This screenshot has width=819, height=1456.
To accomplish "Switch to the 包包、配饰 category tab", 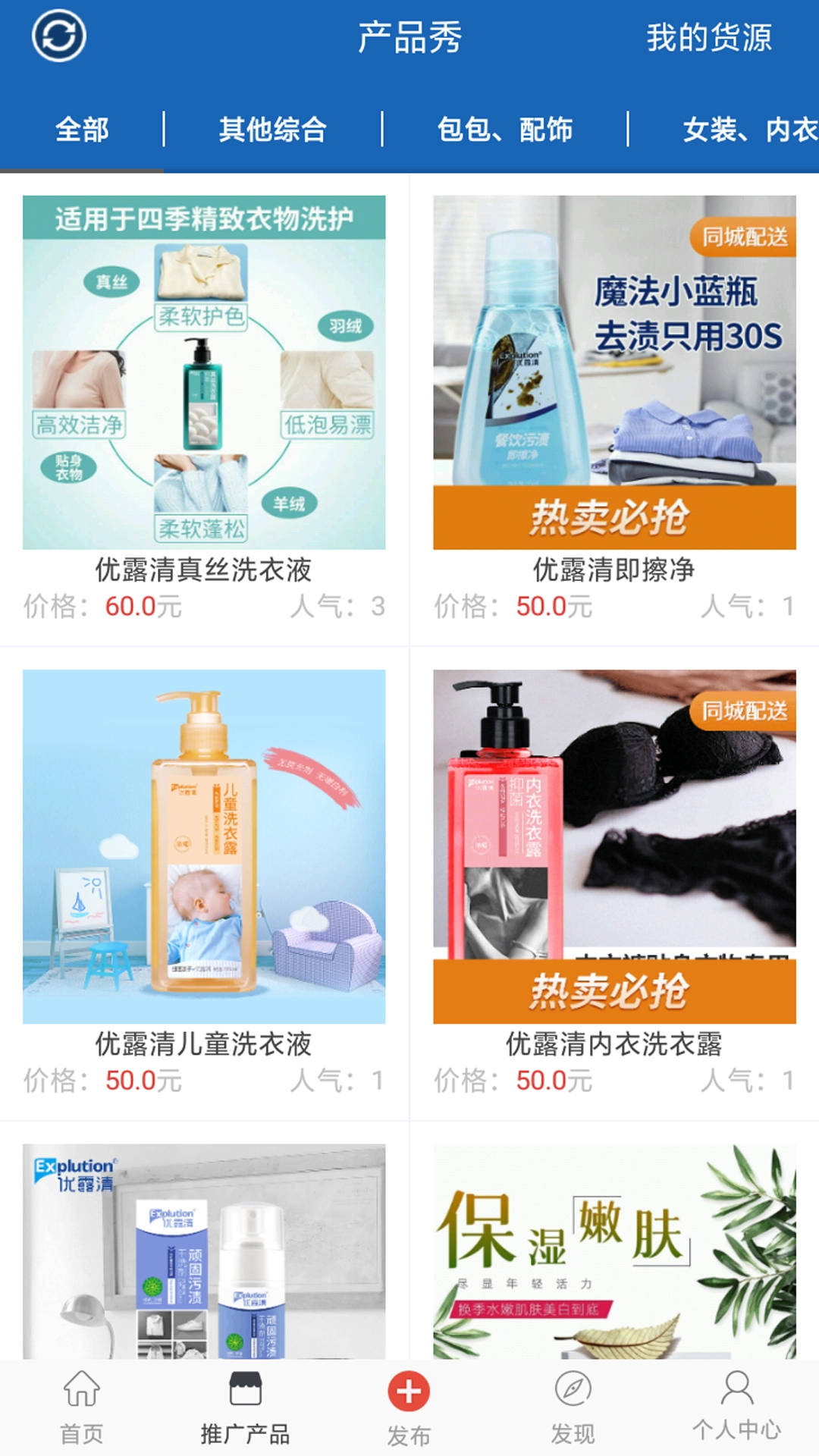I will [505, 130].
